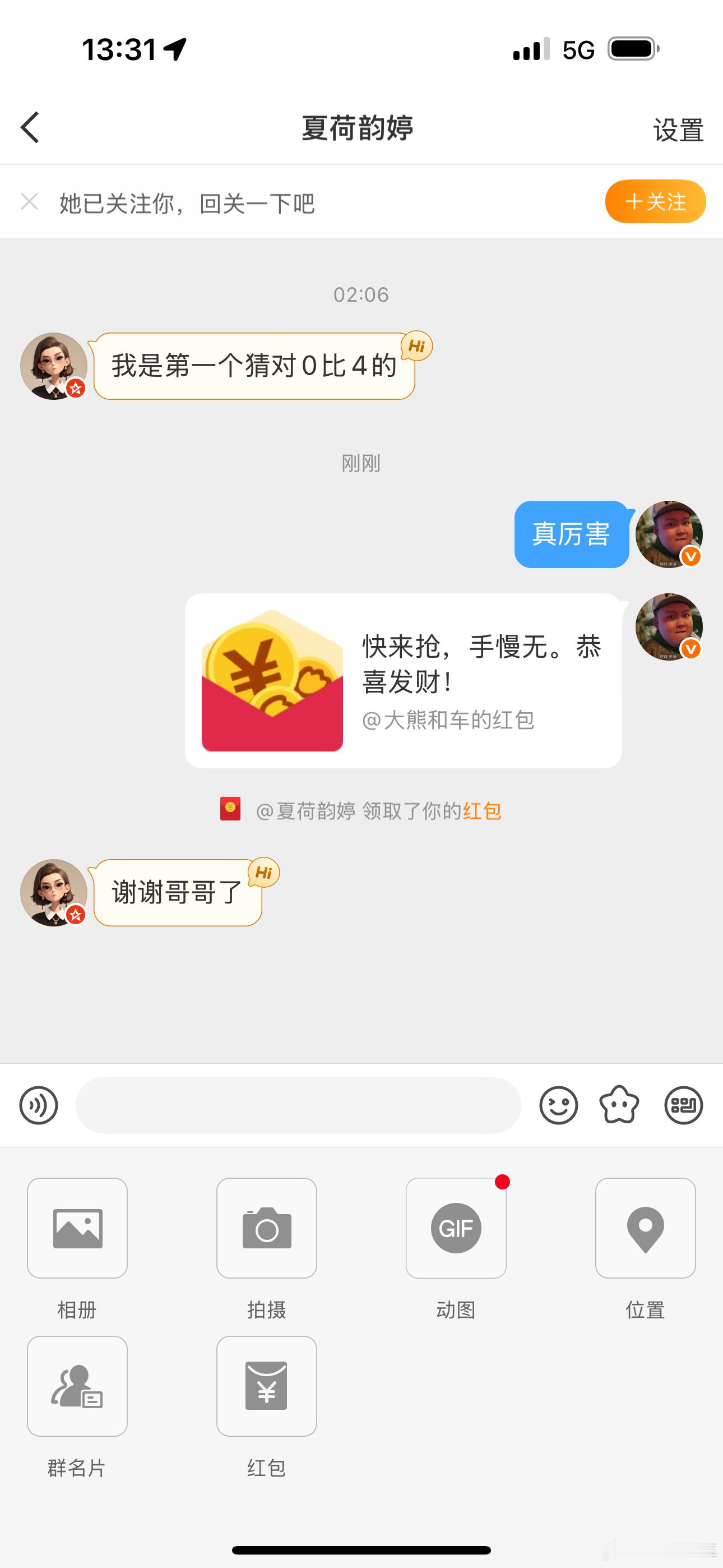The height and width of the screenshot is (1568, 723).
Task: Select the 拍摄 camera icon
Action: (266, 1227)
